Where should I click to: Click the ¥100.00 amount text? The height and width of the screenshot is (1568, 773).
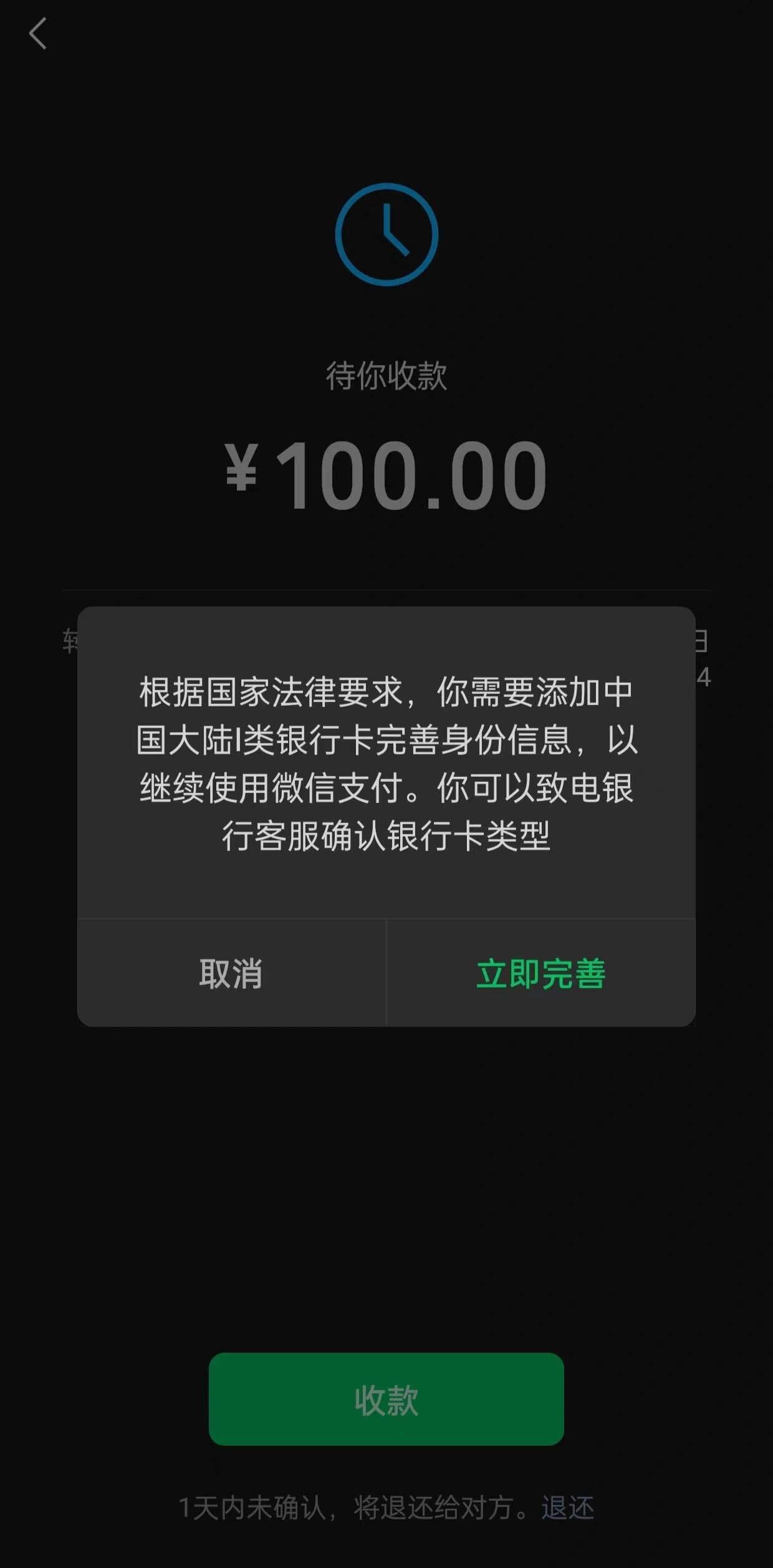click(x=385, y=476)
